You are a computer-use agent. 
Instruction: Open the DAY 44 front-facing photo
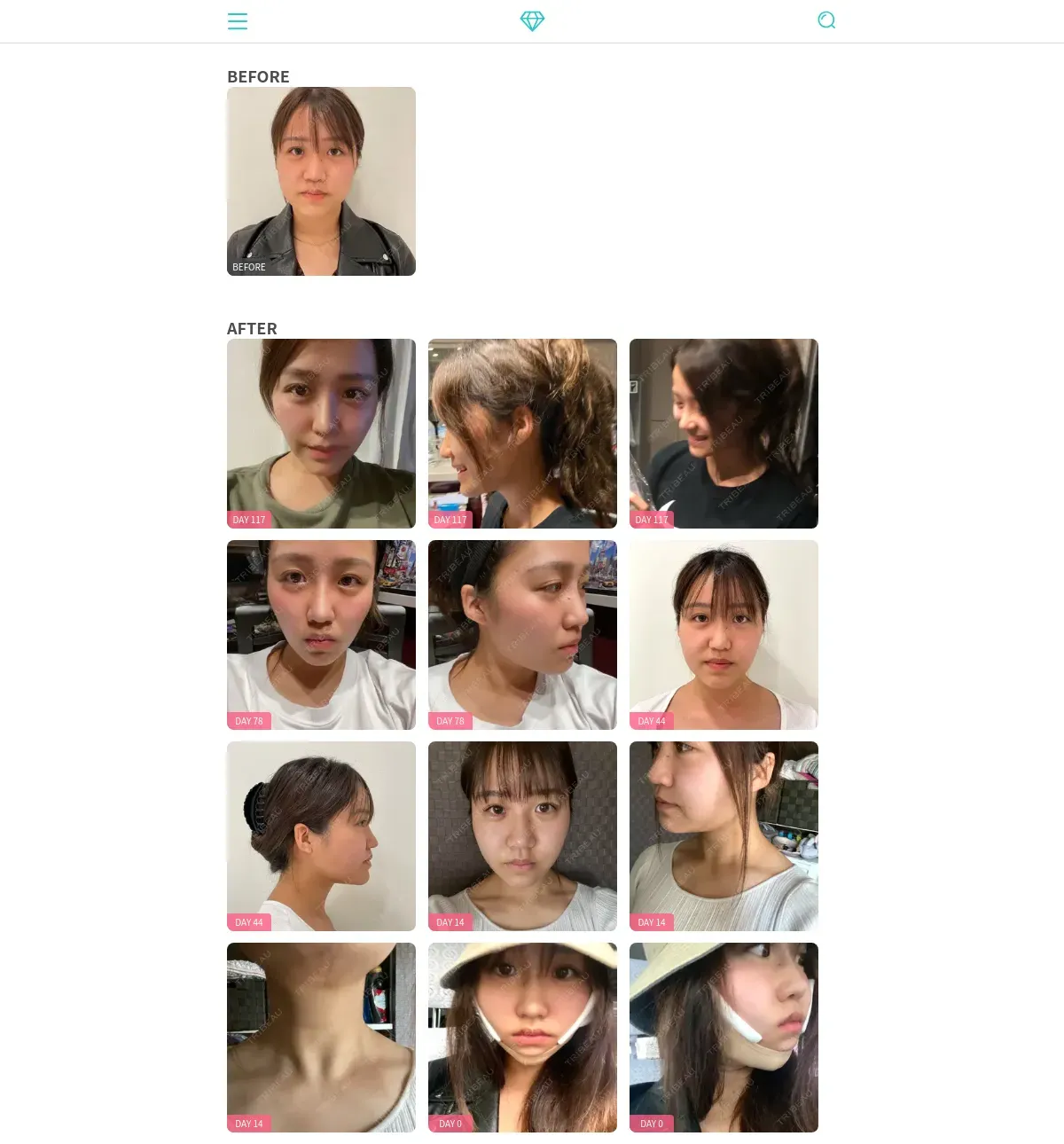[724, 635]
